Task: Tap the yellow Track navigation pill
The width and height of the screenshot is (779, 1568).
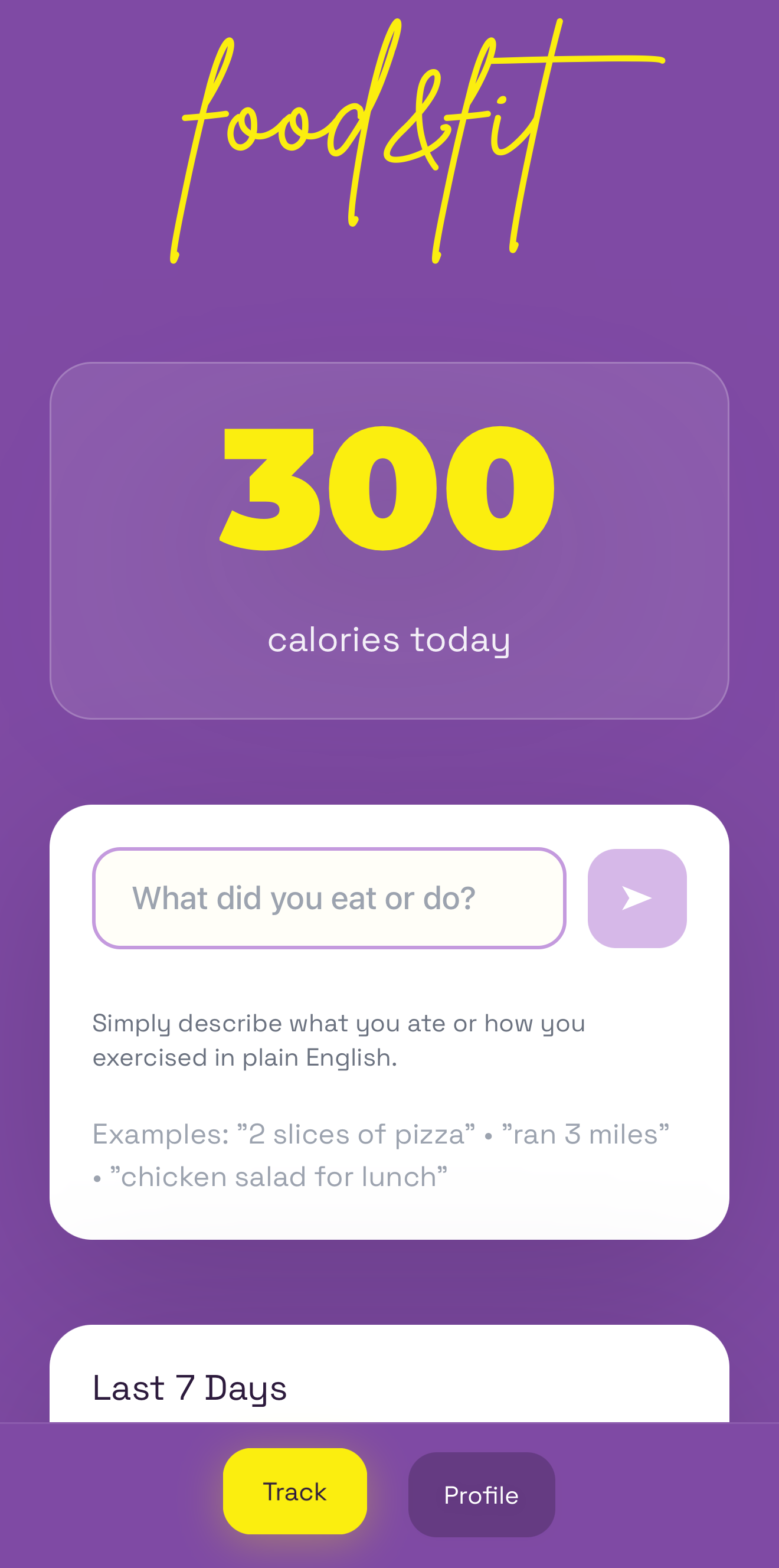Action: click(x=295, y=1491)
